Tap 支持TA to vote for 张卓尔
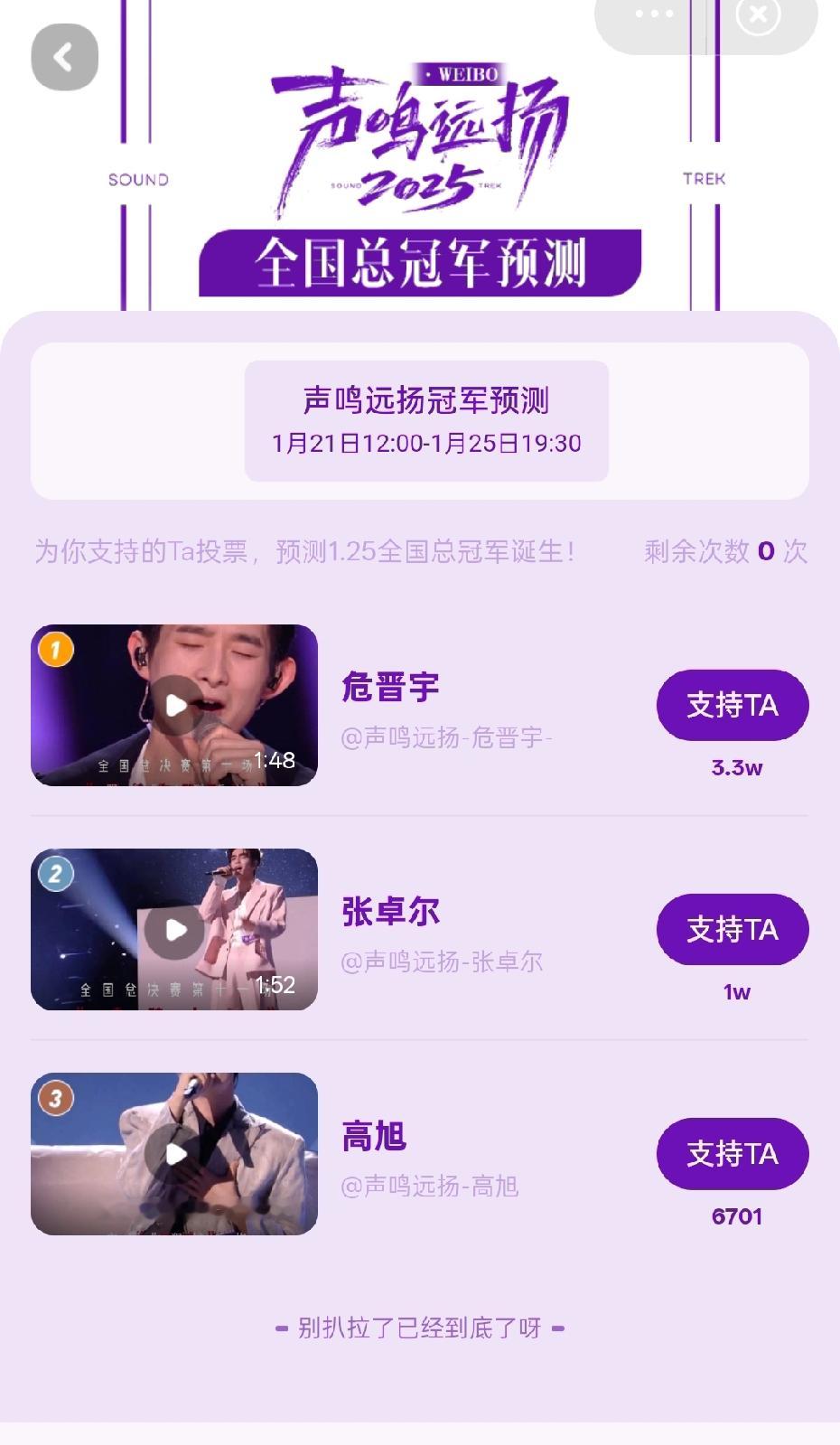Image resolution: width=840 pixels, height=1445 pixels. [x=733, y=930]
